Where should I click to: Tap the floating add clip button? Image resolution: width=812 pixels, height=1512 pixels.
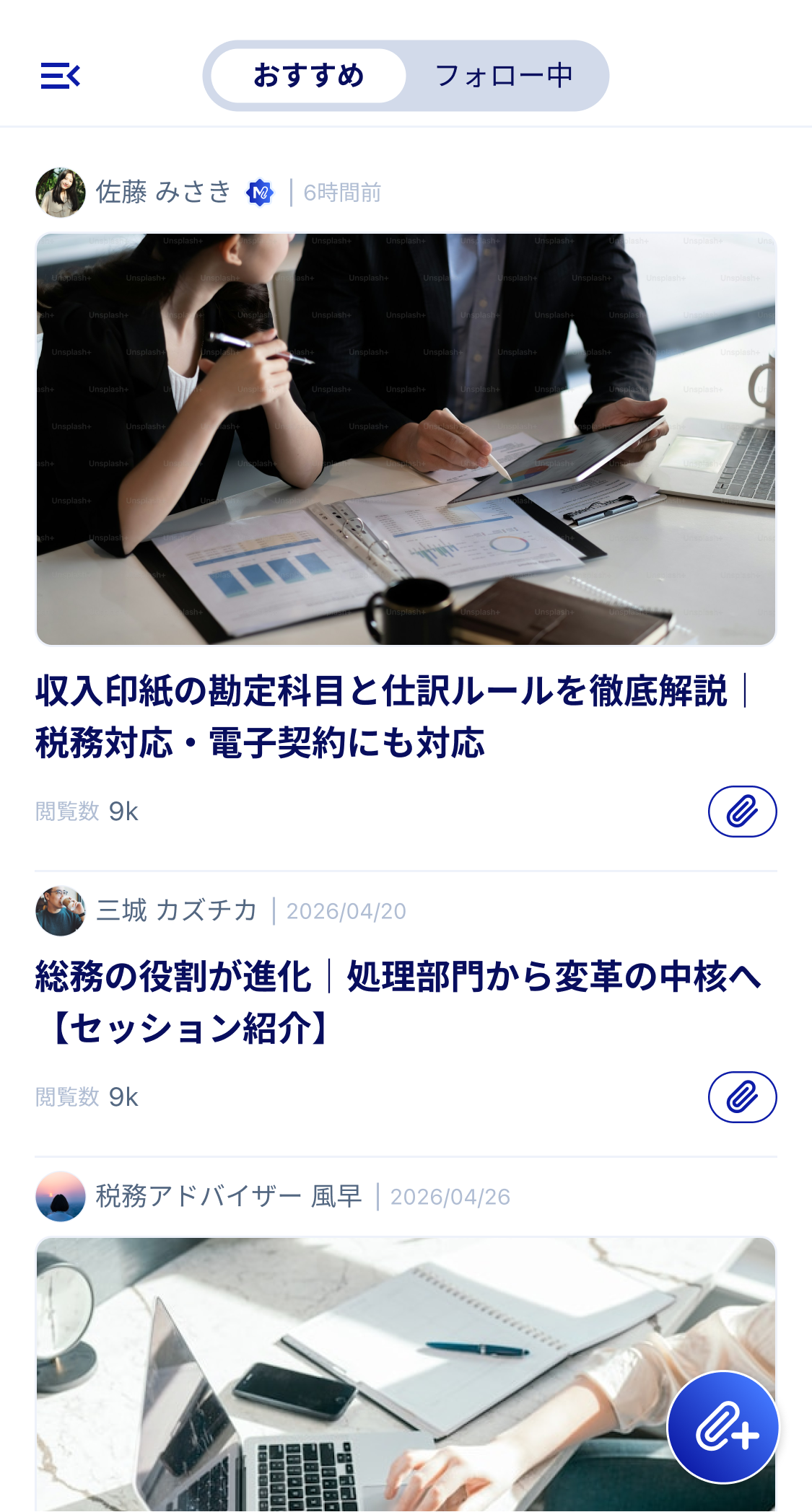pyautogui.click(x=723, y=1428)
